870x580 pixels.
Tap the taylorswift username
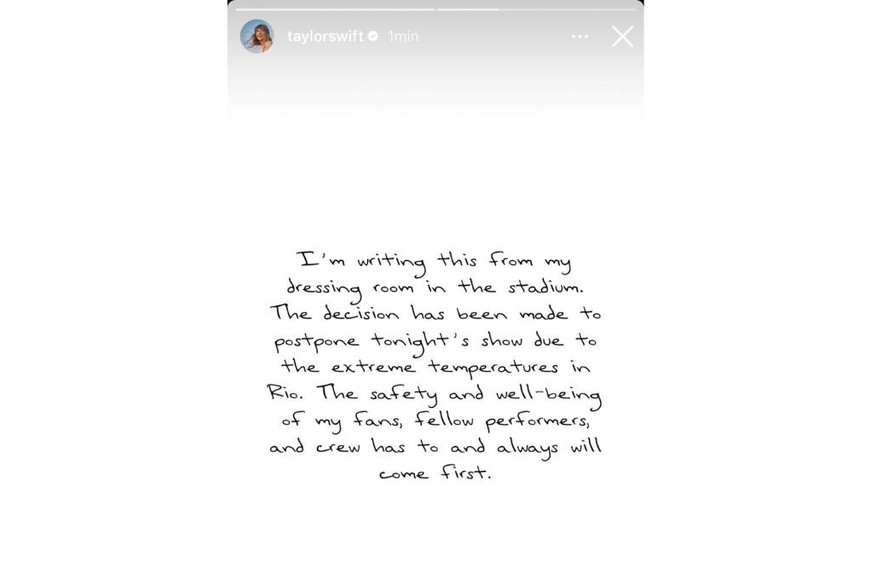click(325, 37)
